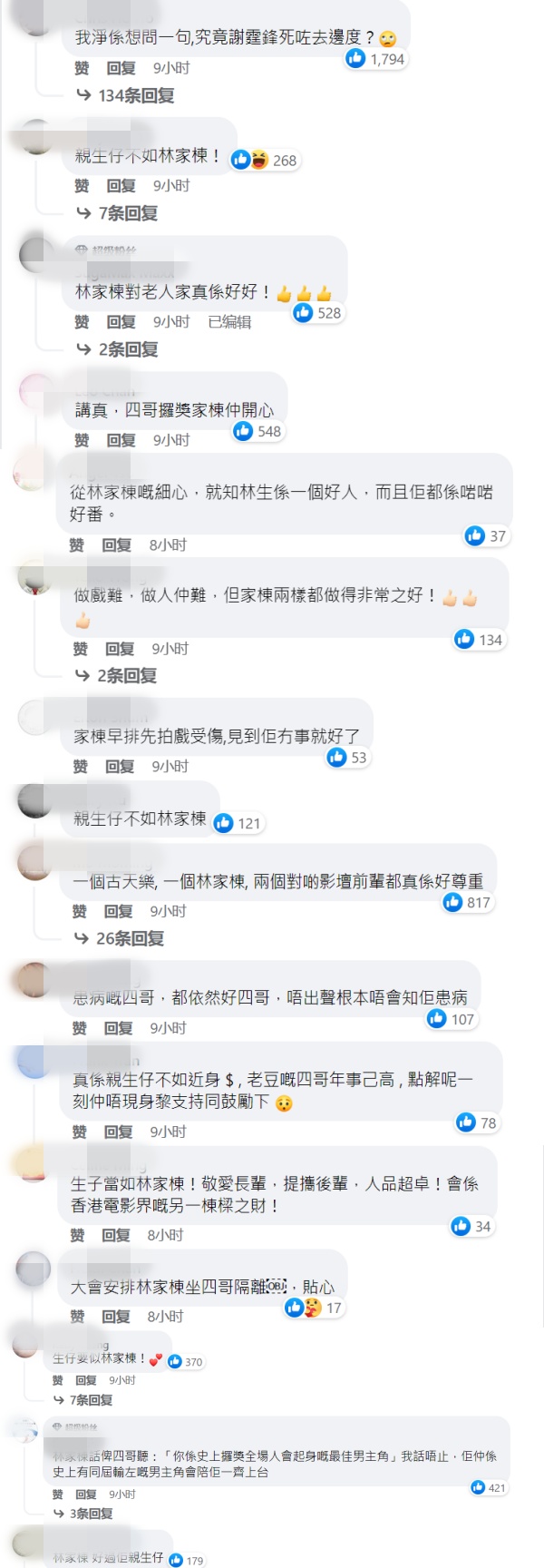The image size is (544, 1568).
Task: Expand 7条回复 under 親生仔不如林家棟！ with 268 reactions
Action: [x=127, y=213]
